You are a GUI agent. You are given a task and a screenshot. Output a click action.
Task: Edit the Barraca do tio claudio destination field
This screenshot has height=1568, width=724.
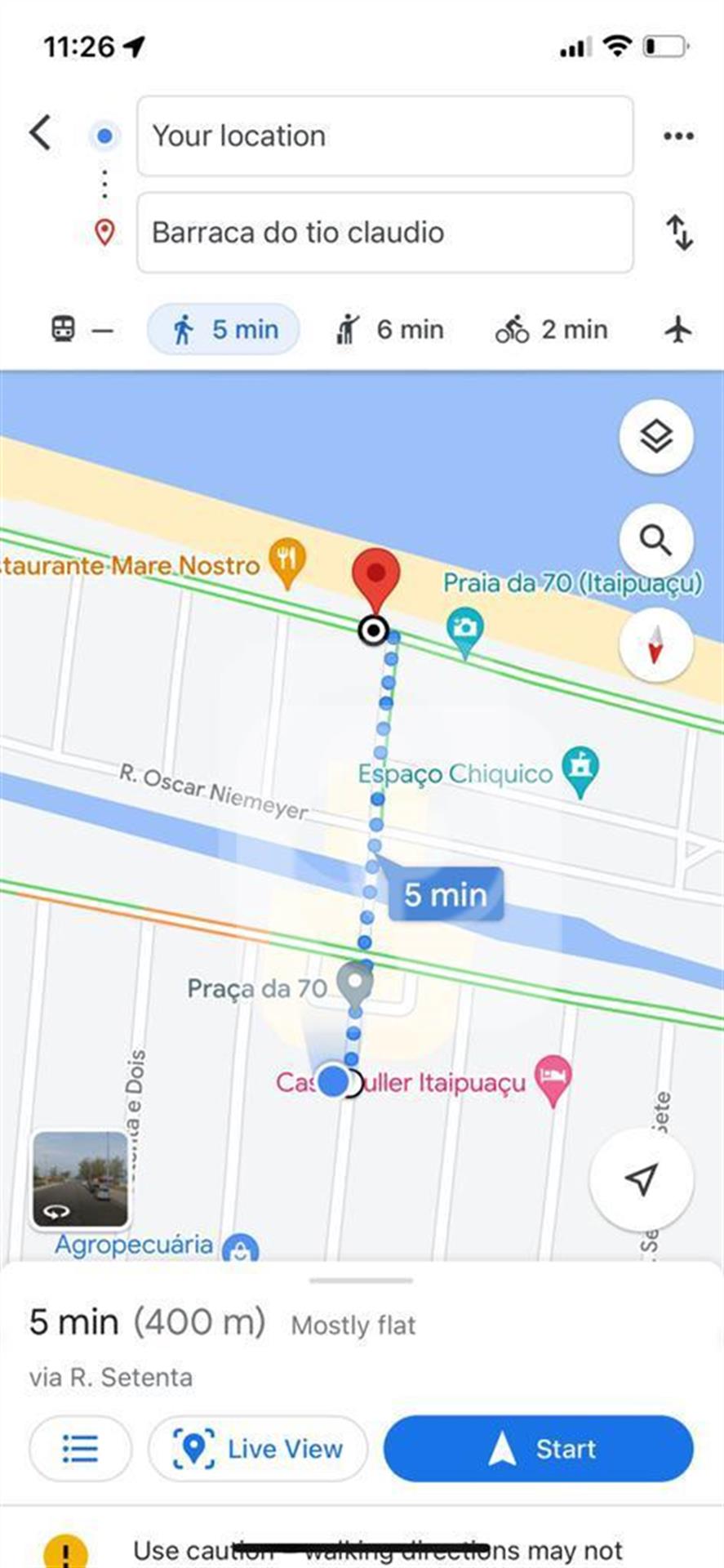(385, 233)
